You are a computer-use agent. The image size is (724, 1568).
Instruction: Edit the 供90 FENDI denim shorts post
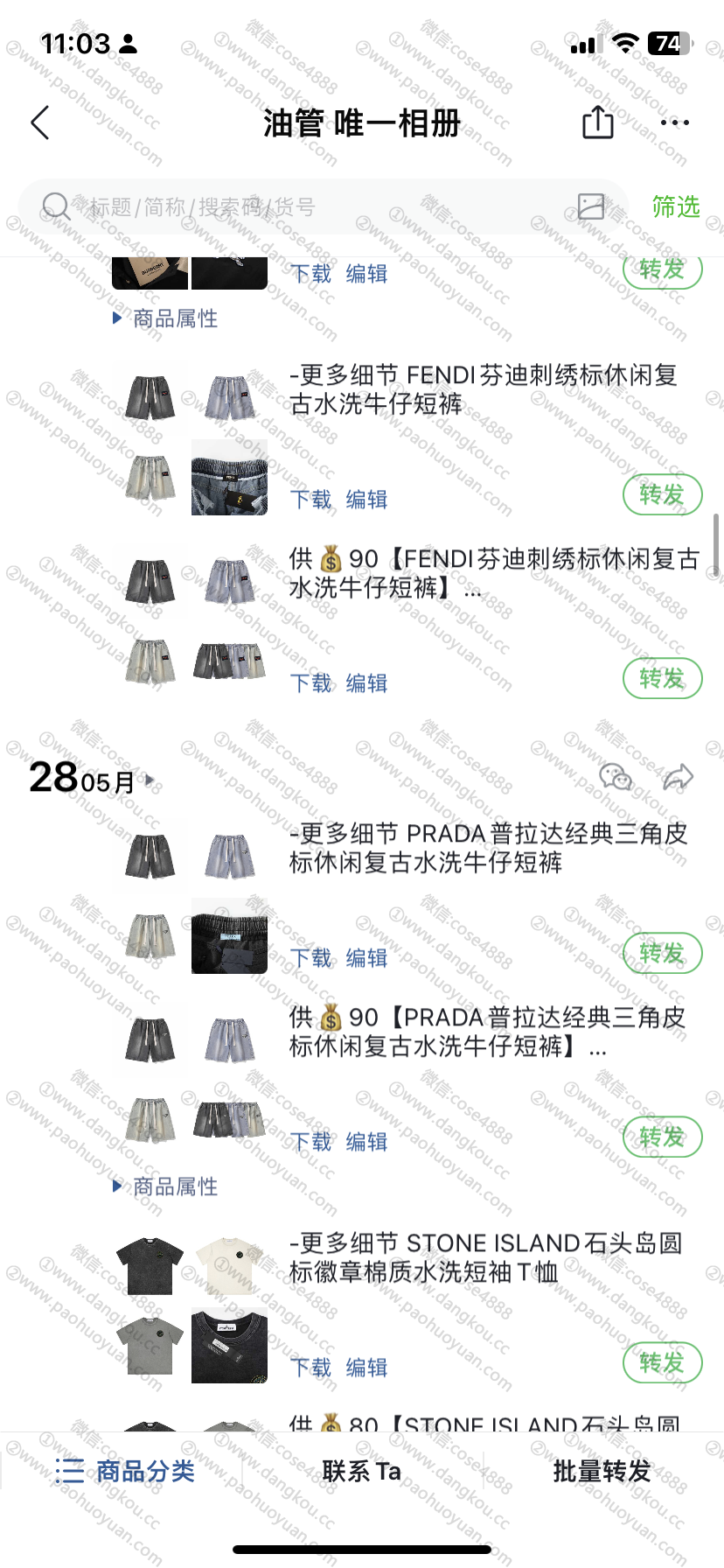(366, 683)
